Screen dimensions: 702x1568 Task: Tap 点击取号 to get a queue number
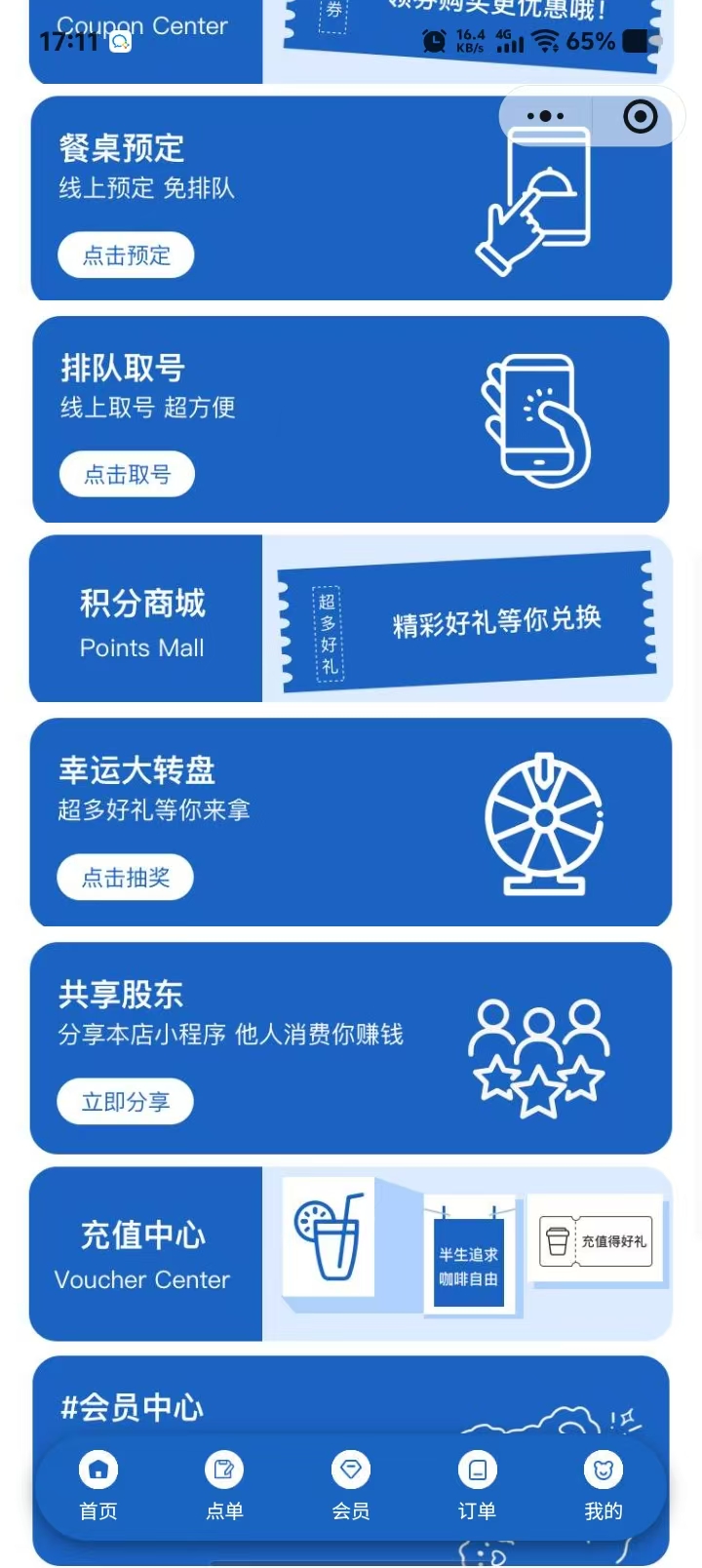pos(127,475)
